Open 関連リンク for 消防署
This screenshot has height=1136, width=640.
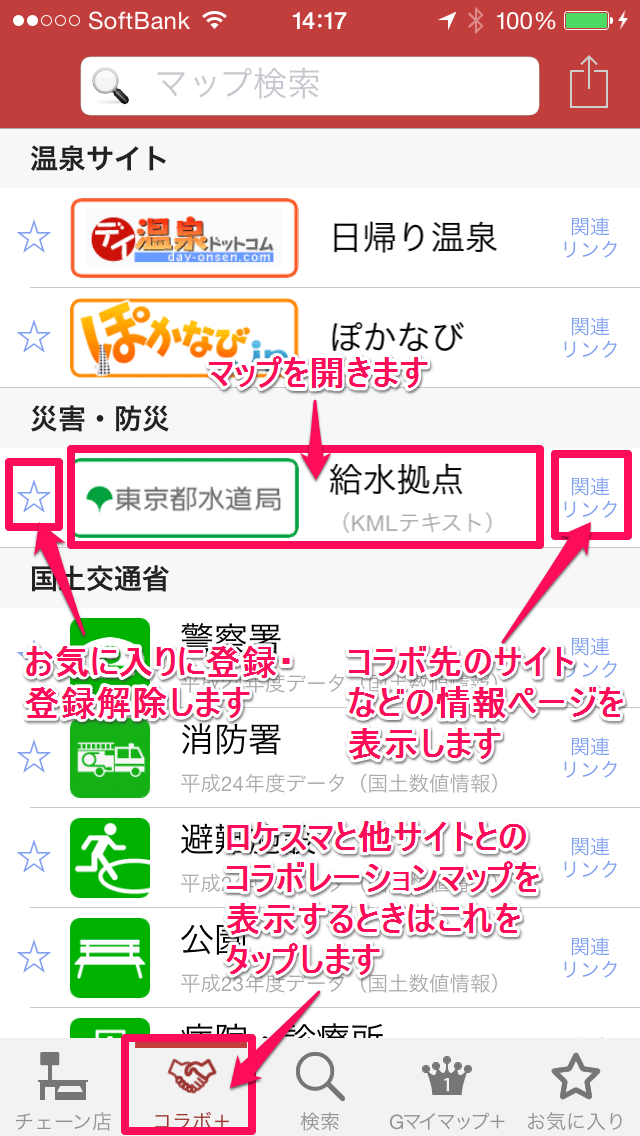click(589, 757)
